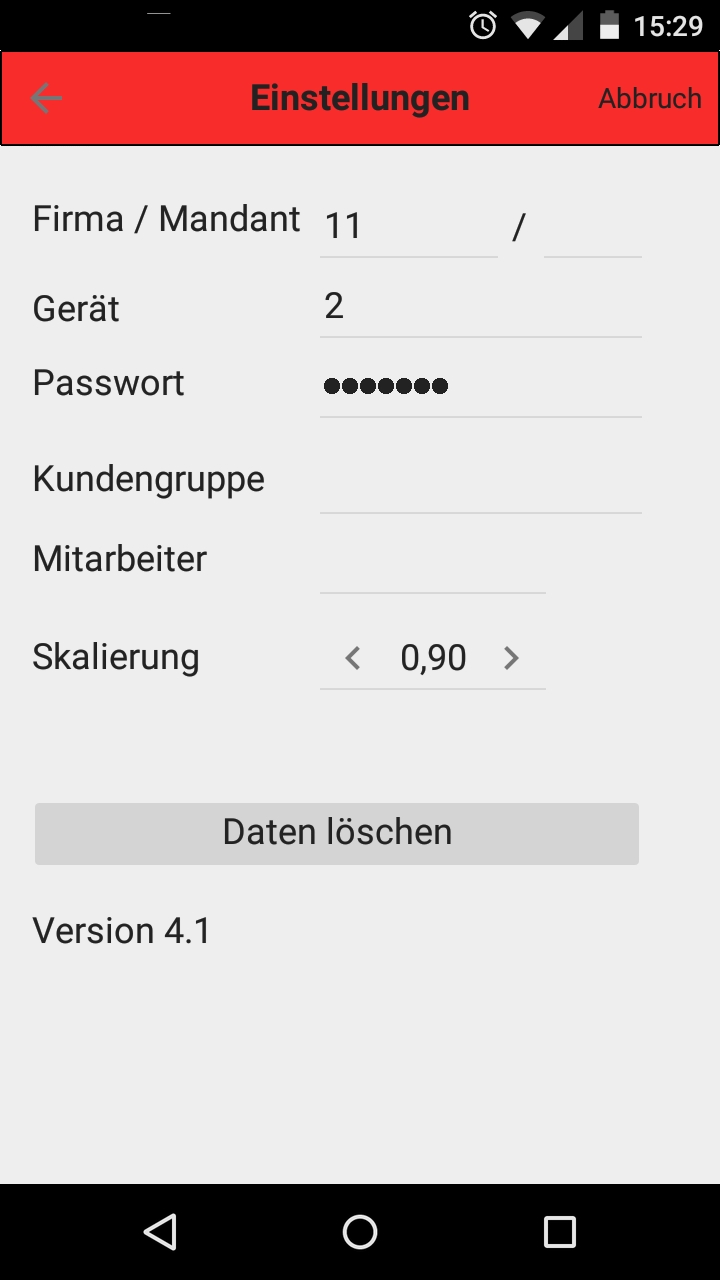Open recent apps overview

tap(560, 1232)
